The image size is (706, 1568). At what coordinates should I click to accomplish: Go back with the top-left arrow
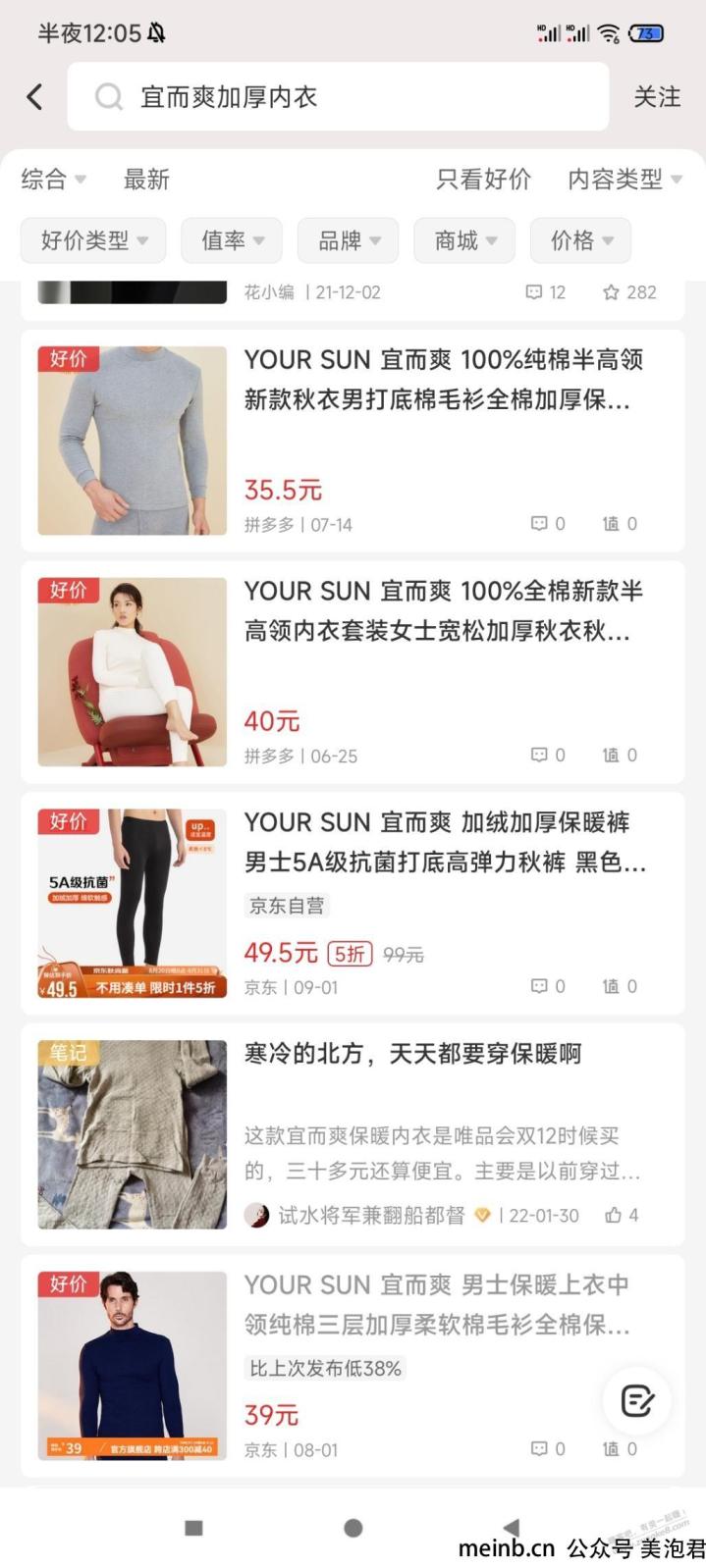(35, 96)
